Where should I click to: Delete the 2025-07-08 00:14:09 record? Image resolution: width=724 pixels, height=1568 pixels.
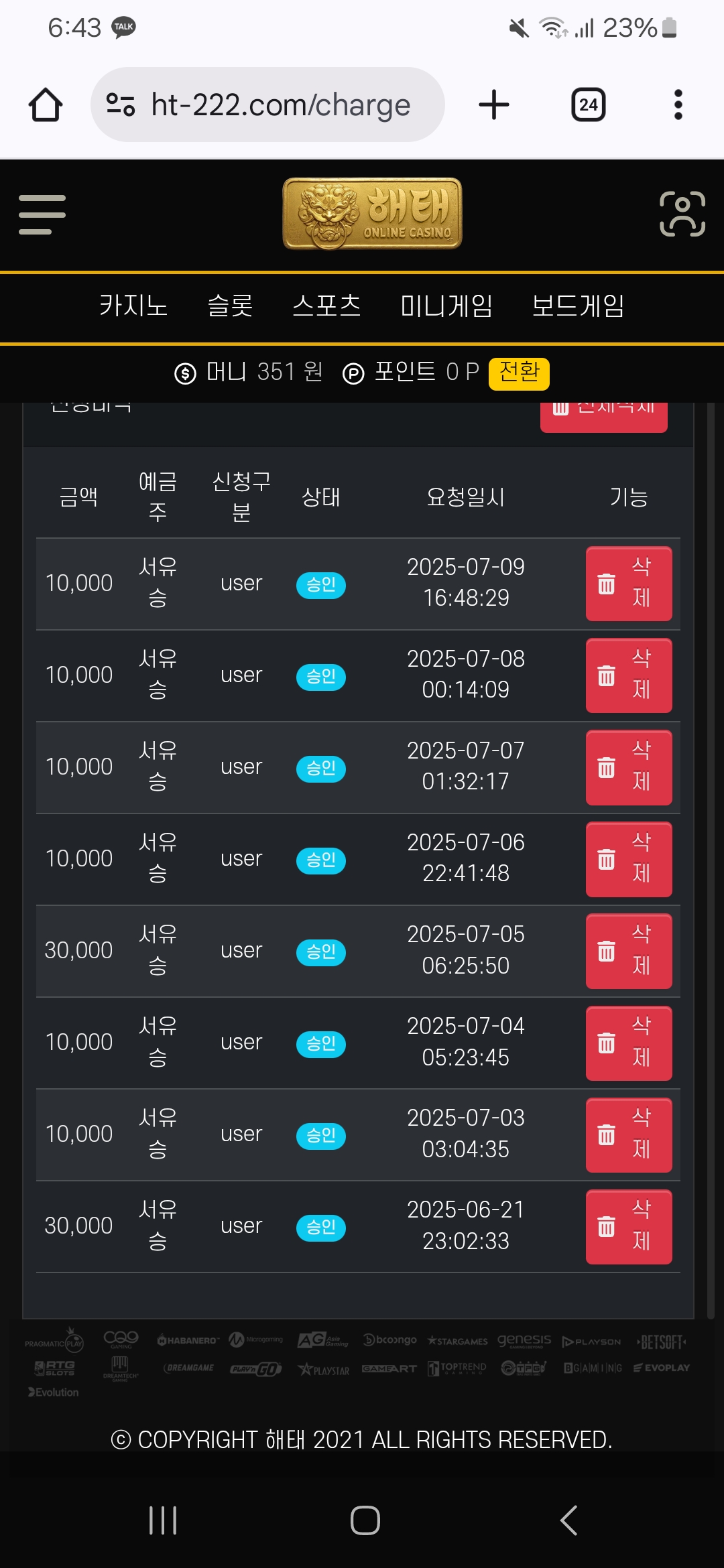tap(629, 675)
